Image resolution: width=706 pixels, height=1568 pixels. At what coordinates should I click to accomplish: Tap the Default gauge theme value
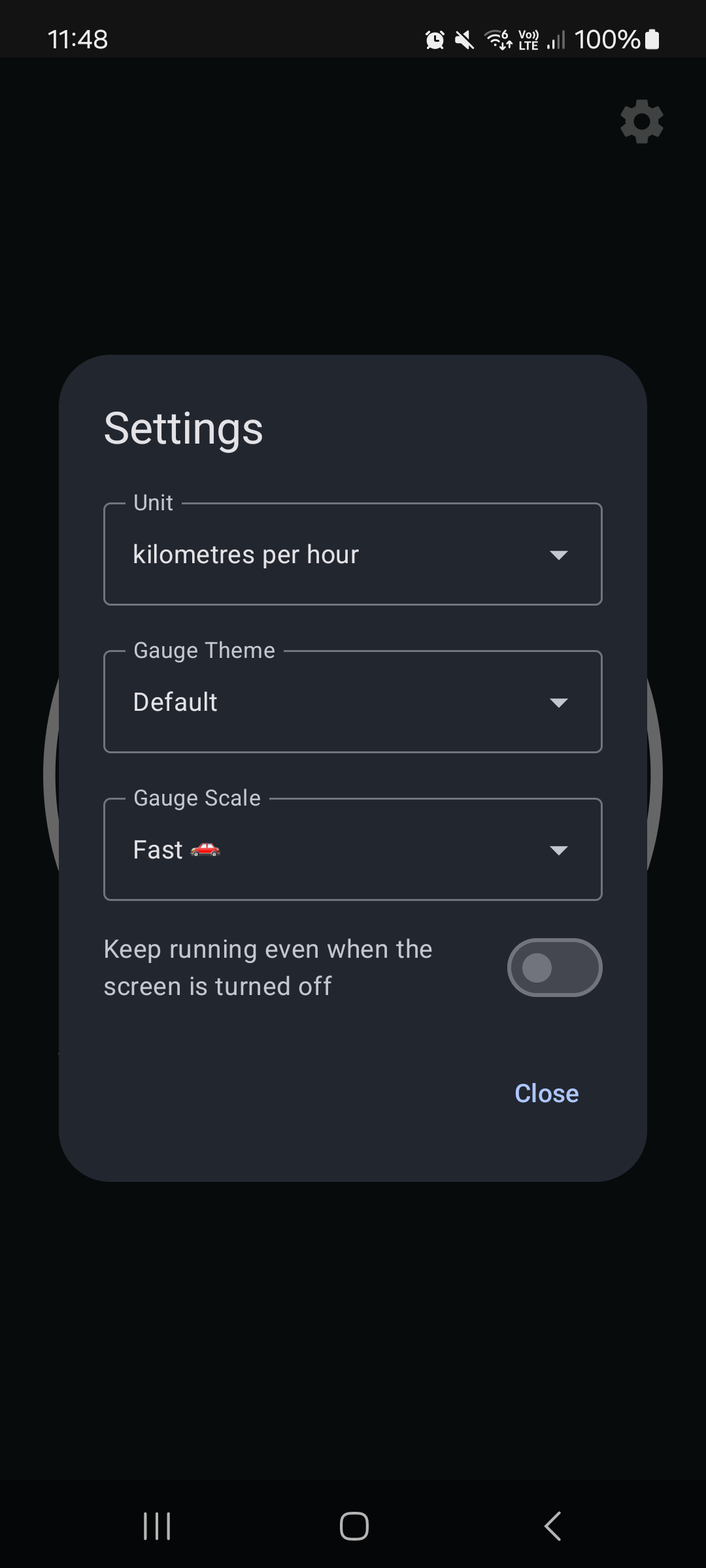coord(175,702)
